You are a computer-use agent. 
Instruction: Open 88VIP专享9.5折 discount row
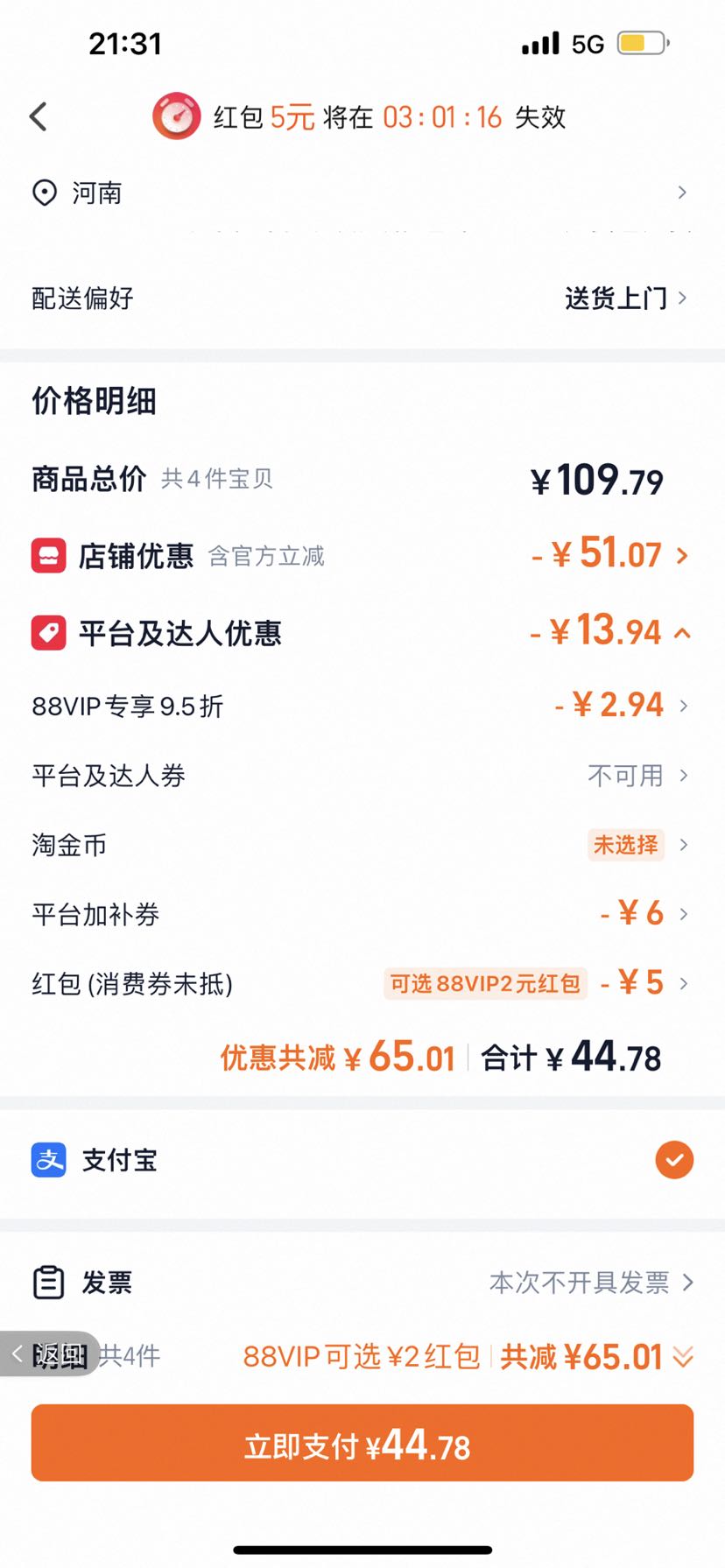point(362,706)
